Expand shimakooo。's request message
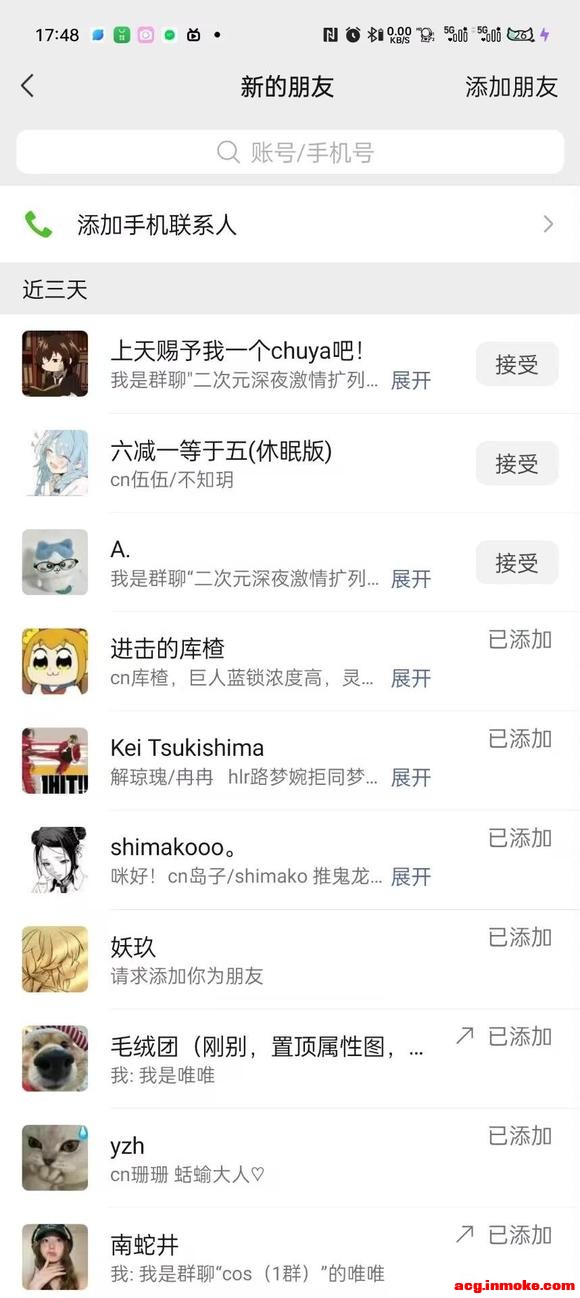Viewport: 580px width, 1298px height. click(411, 876)
